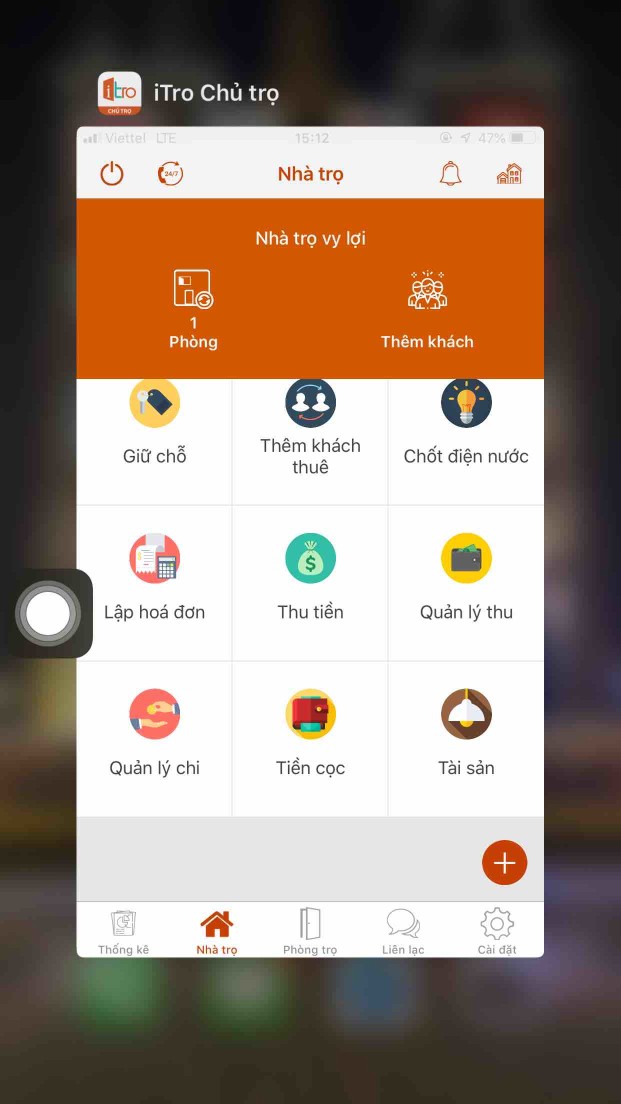Select the Thu tiền option
The height and width of the screenshot is (1104, 621).
point(310,583)
